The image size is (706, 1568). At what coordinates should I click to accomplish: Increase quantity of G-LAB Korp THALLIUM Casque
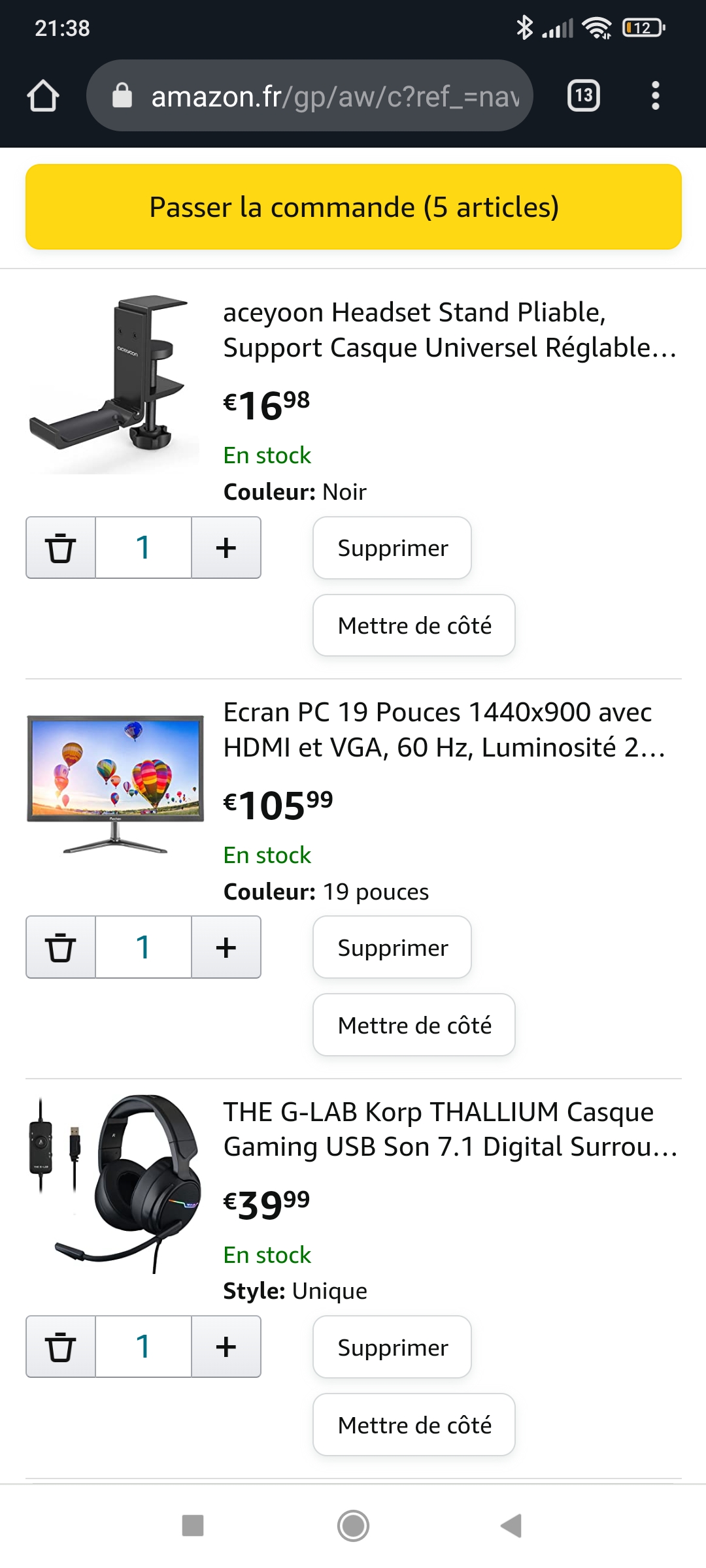click(226, 1347)
